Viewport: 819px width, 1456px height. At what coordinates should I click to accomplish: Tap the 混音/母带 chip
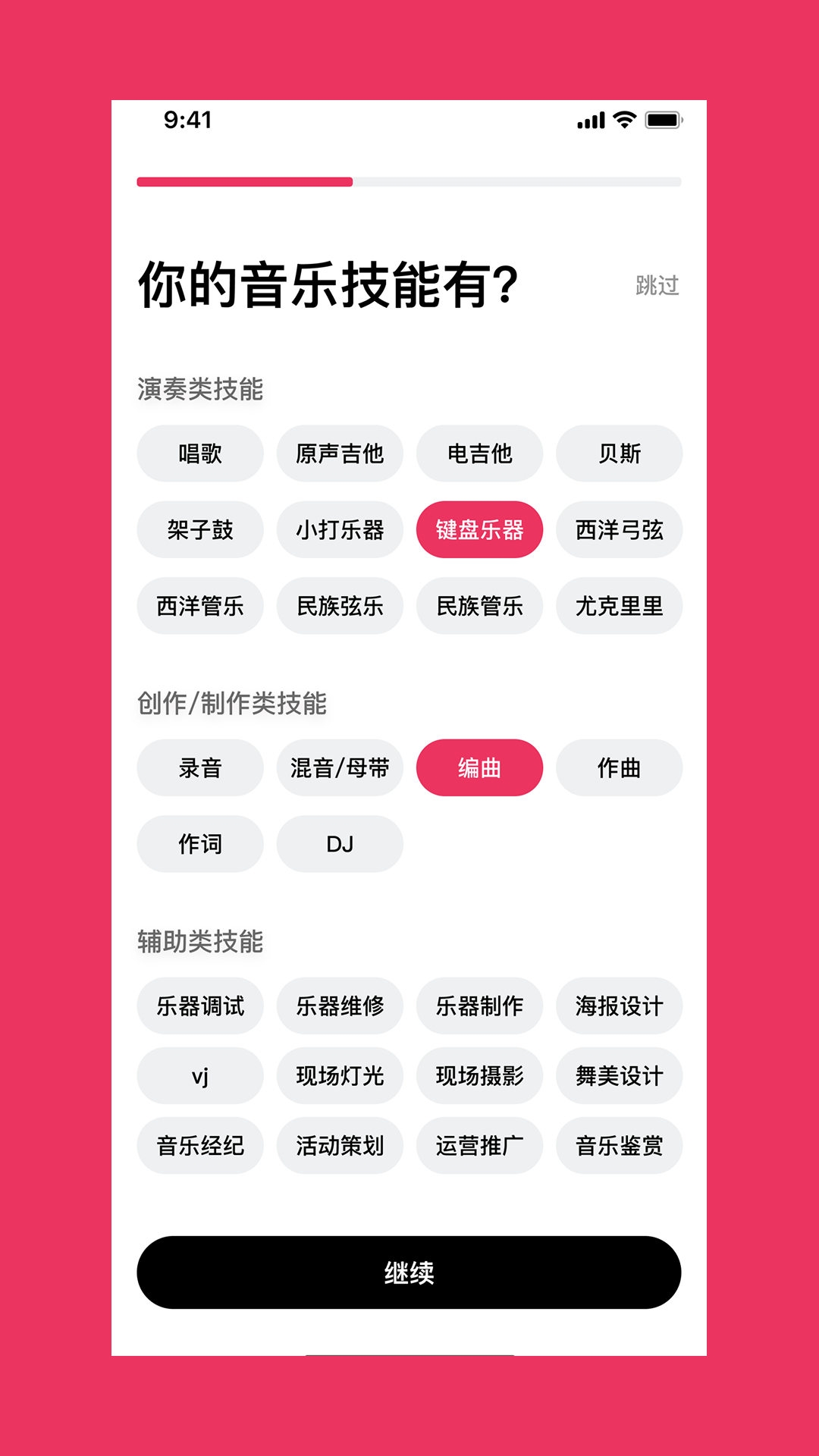coord(340,767)
